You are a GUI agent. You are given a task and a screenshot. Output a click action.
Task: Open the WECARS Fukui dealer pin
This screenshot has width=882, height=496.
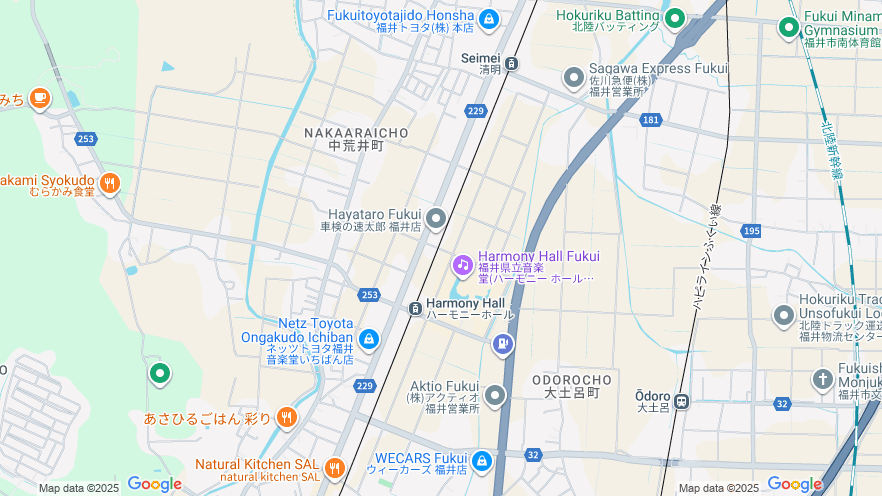pyautogui.click(x=482, y=461)
